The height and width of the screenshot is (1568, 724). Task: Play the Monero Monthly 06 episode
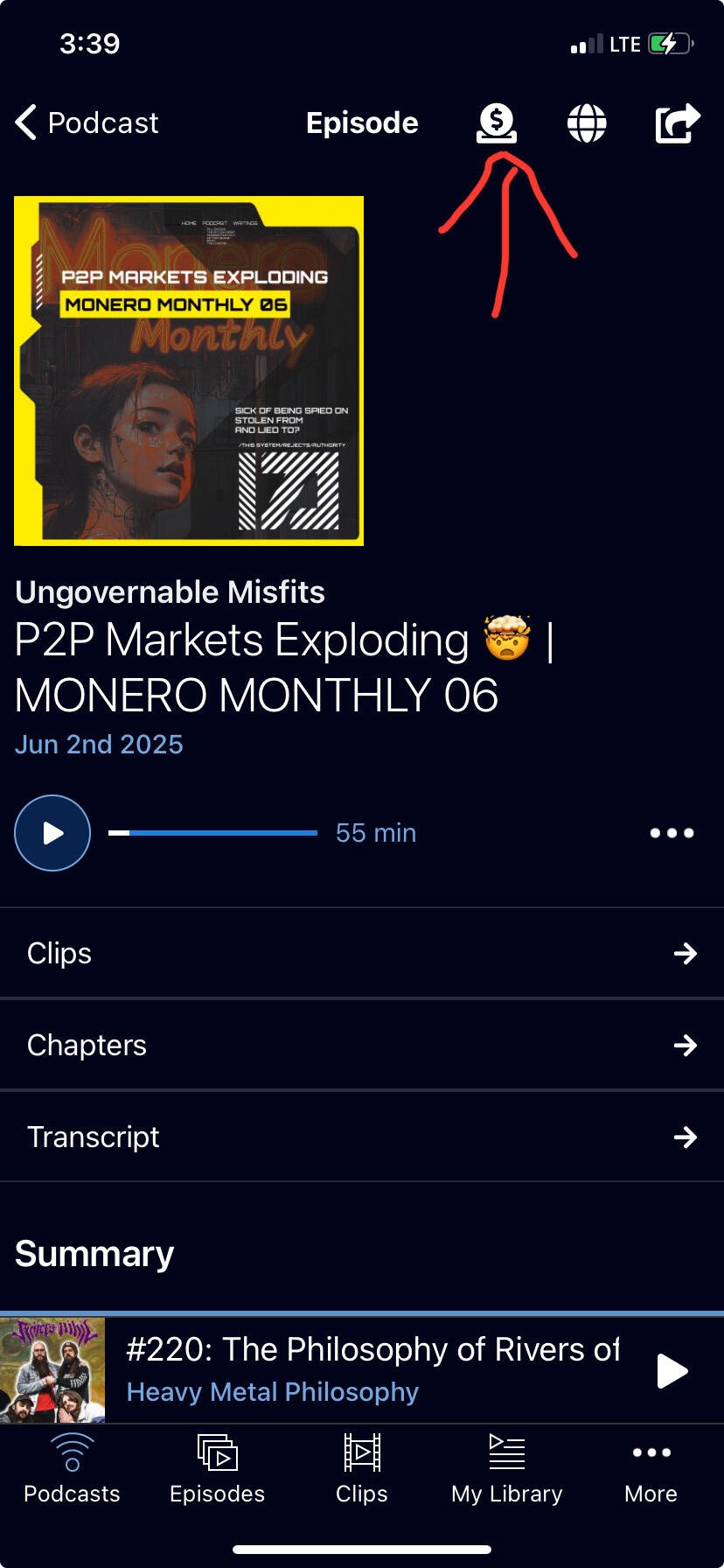point(52,833)
